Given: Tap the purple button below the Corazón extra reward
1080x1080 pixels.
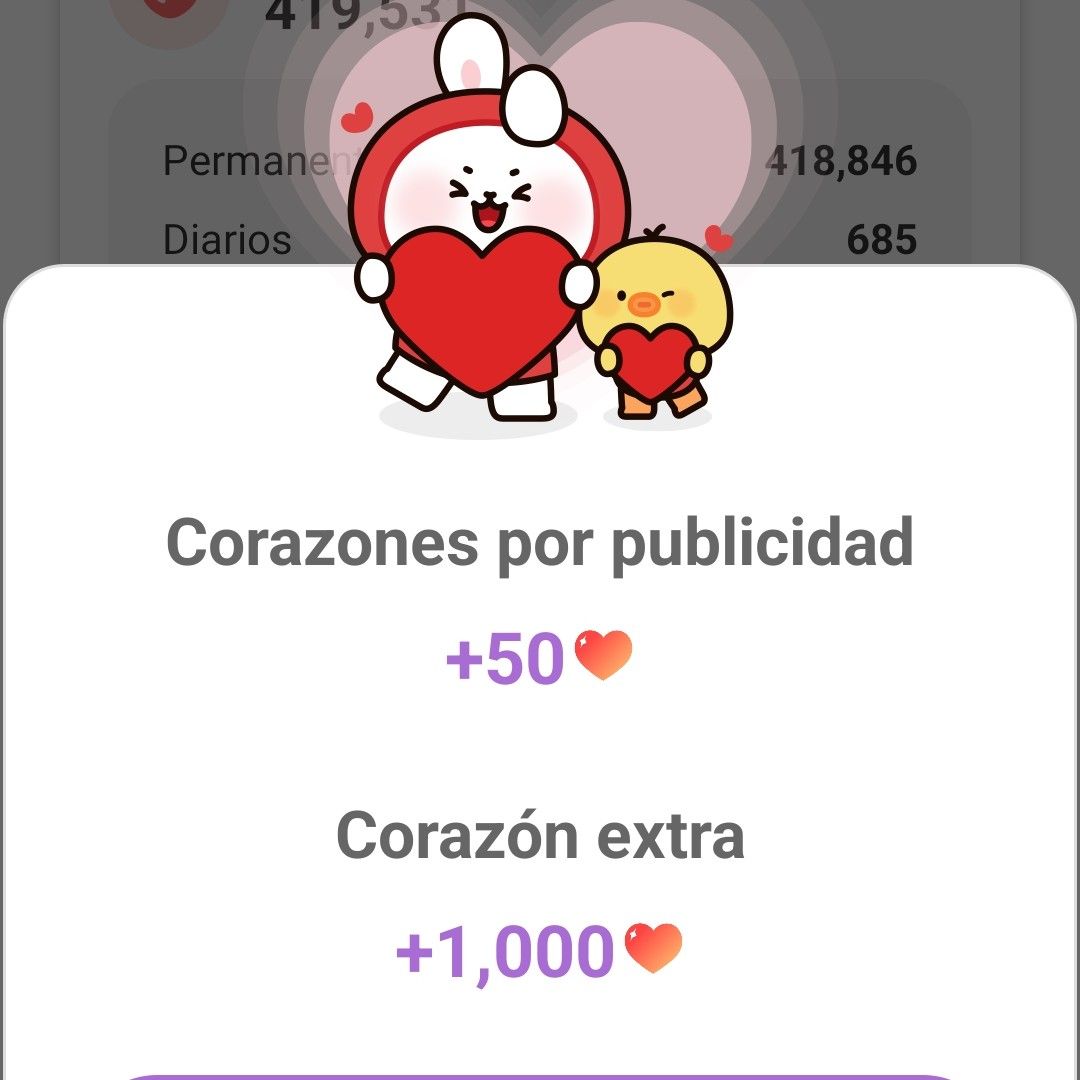Looking at the screenshot, I should [x=540, y=1076].
